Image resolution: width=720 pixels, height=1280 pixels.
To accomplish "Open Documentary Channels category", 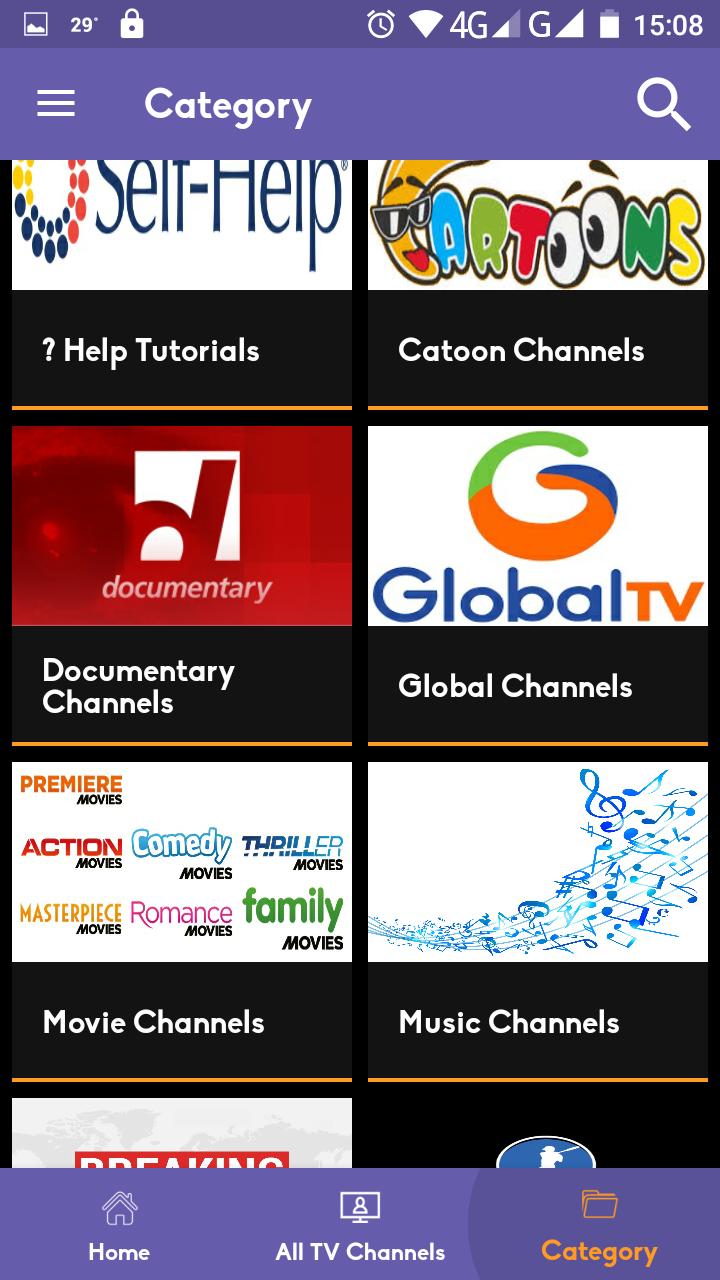I will pyautogui.click(x=182, y=585).
